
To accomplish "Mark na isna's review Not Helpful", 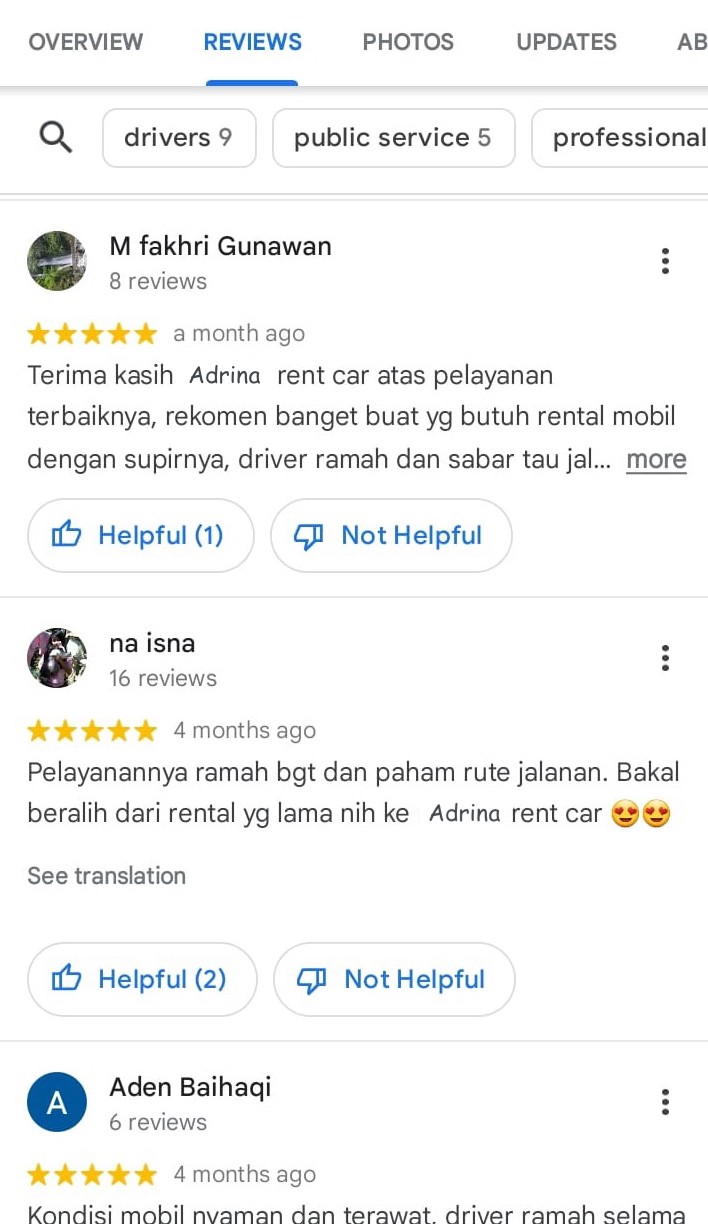I will [x=394, y=979].
